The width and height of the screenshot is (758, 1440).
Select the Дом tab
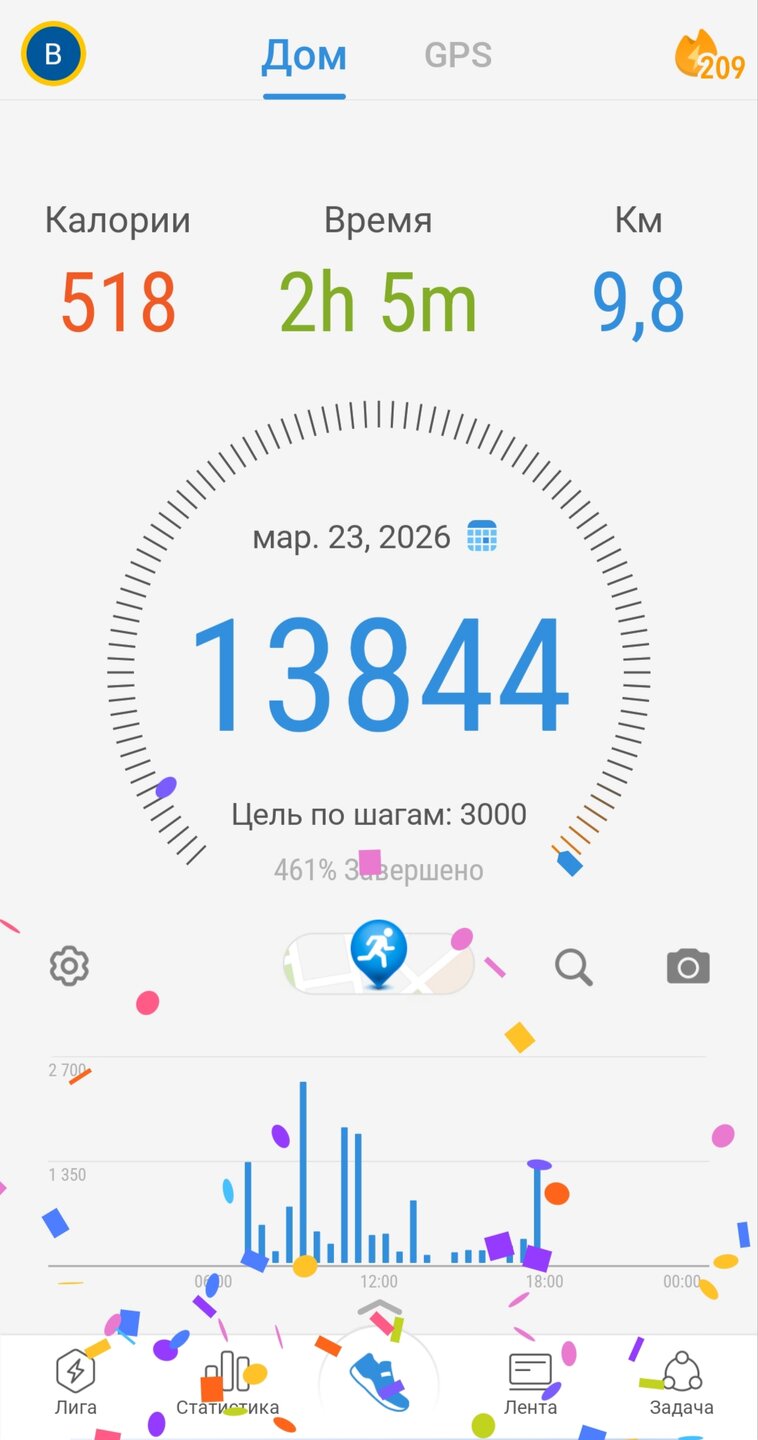[304, 56]
